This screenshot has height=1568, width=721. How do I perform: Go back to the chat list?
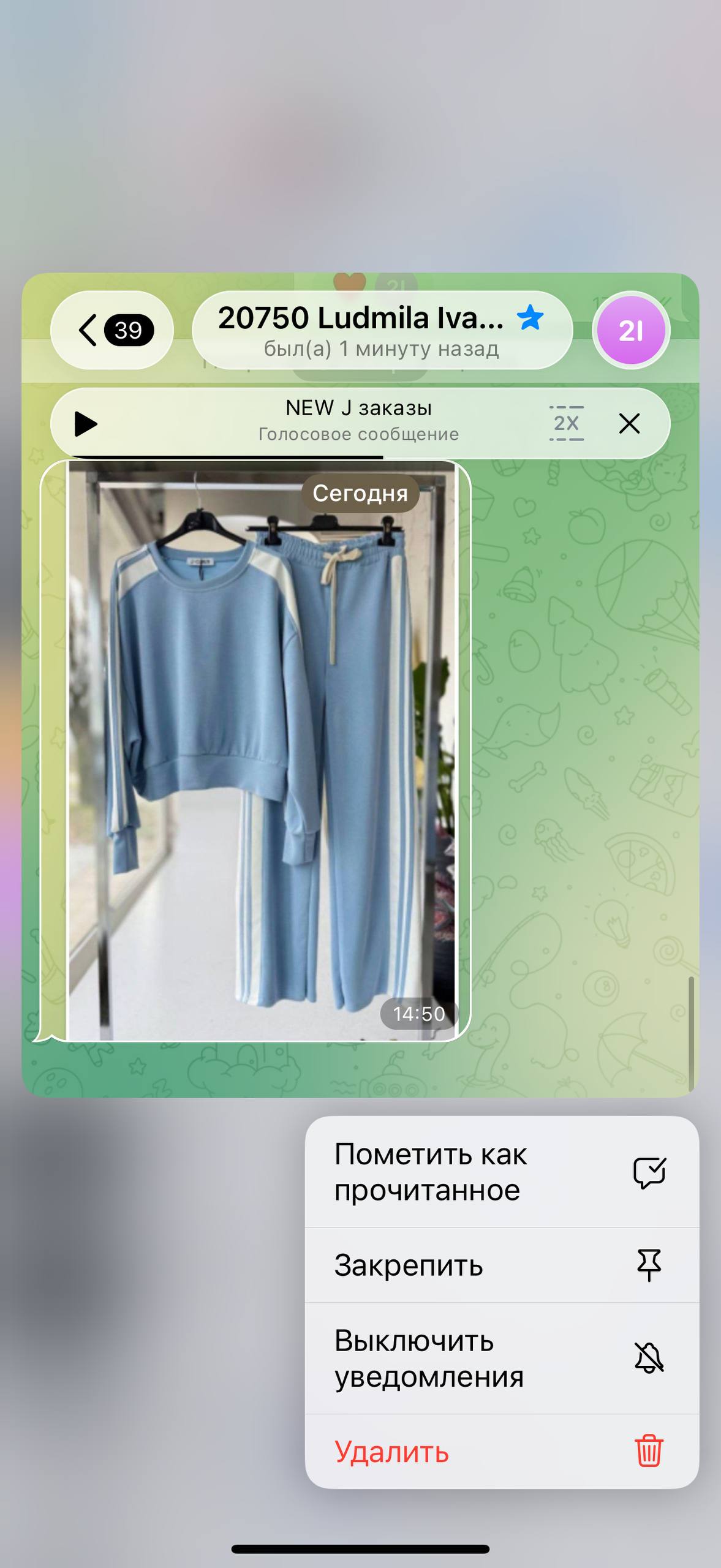click(x=112, y=330)
